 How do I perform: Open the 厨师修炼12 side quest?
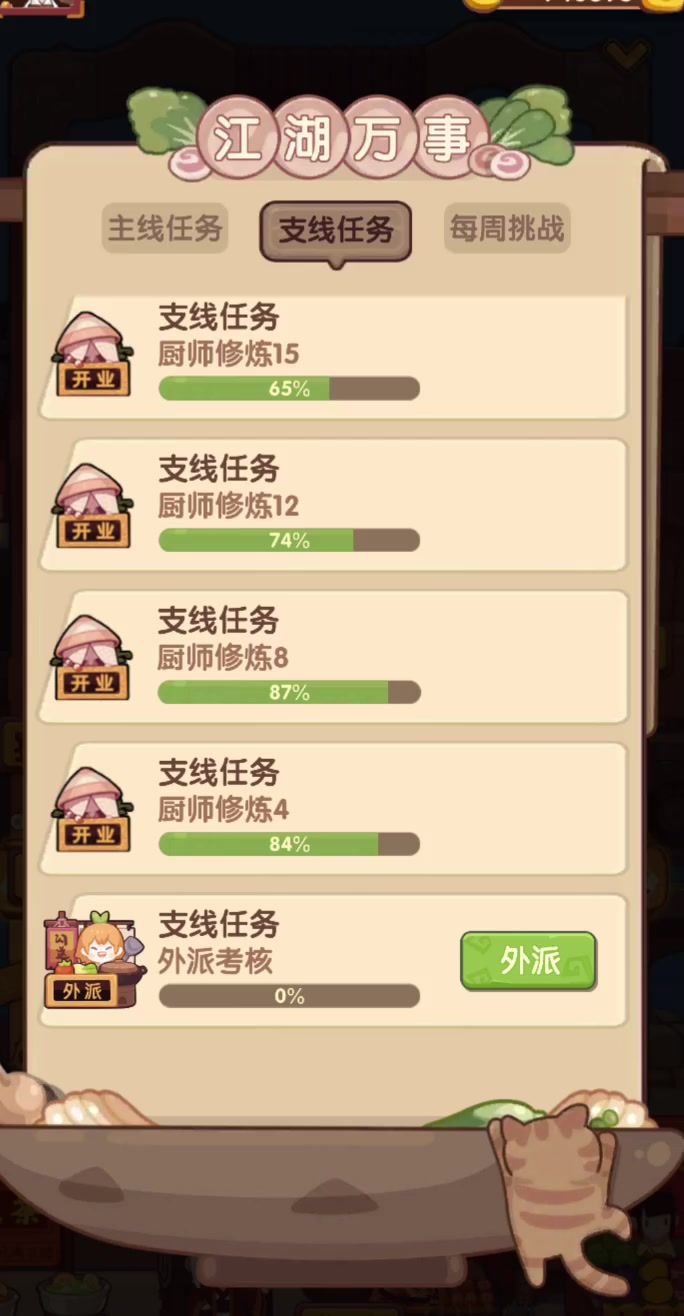tap(333, 506)
